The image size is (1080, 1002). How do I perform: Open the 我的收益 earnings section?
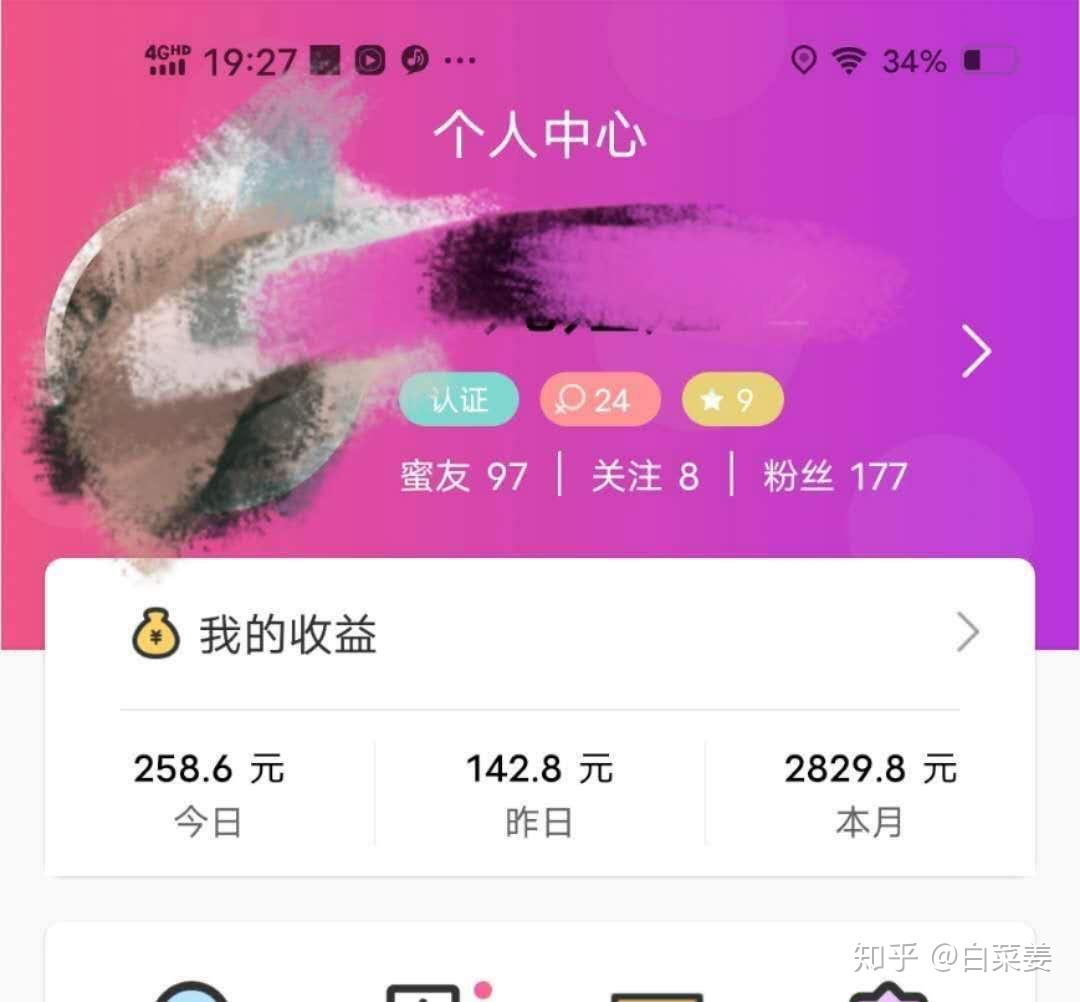pyautogui.click(x=287, y=635)
